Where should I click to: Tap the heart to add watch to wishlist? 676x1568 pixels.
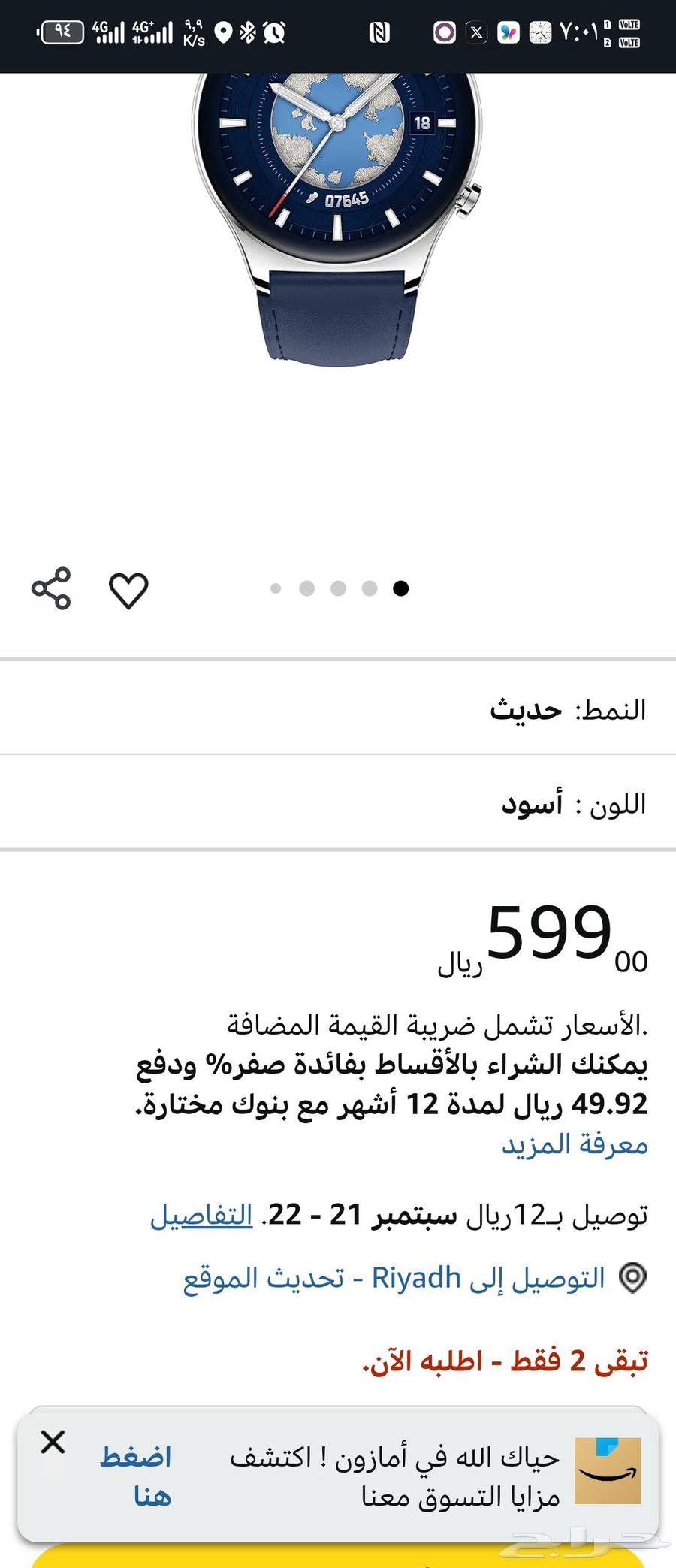pos(128,591)
